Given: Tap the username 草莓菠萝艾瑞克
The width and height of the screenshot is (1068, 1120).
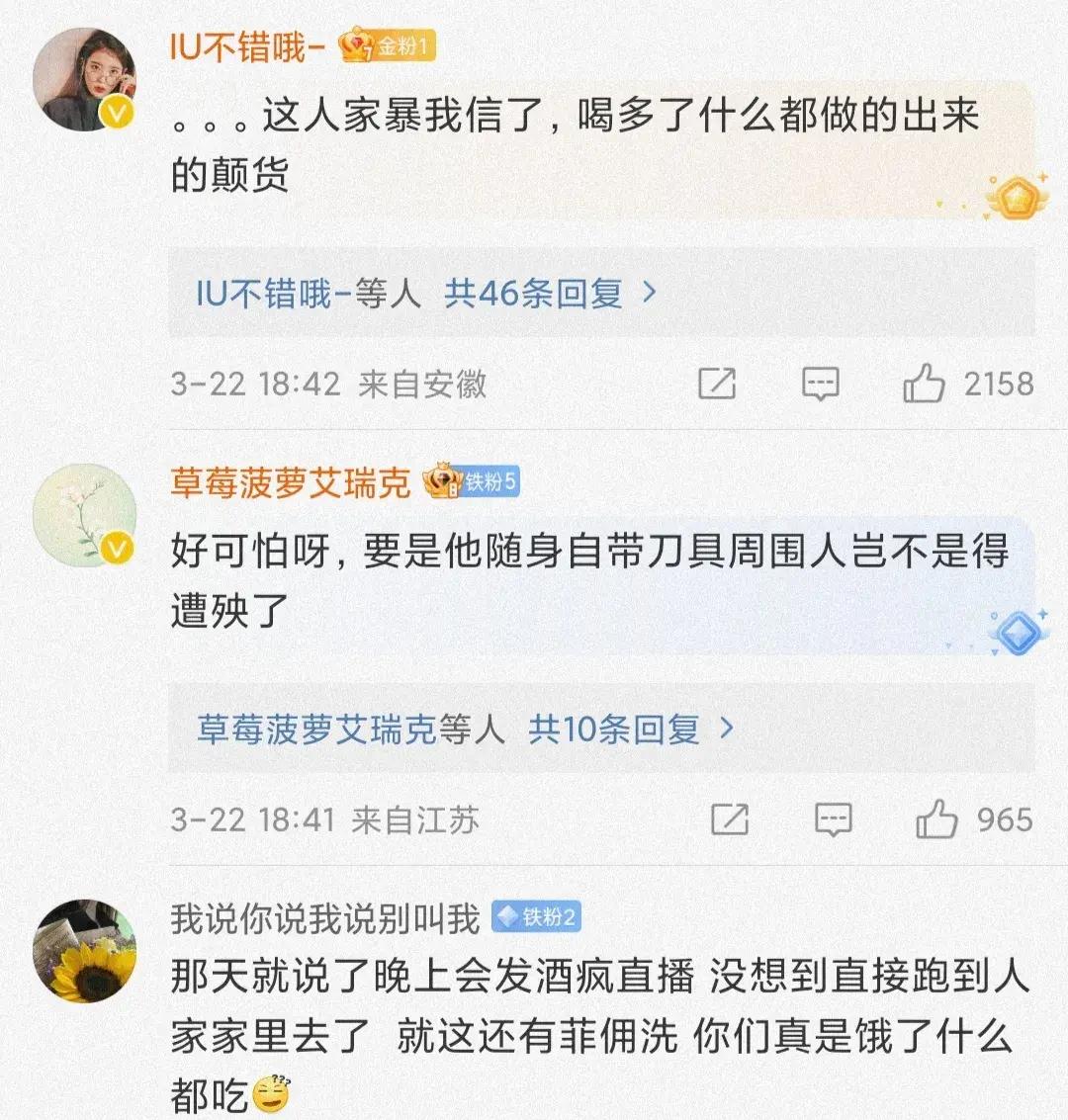Looking at the screenshot, I should coord(290,482).
